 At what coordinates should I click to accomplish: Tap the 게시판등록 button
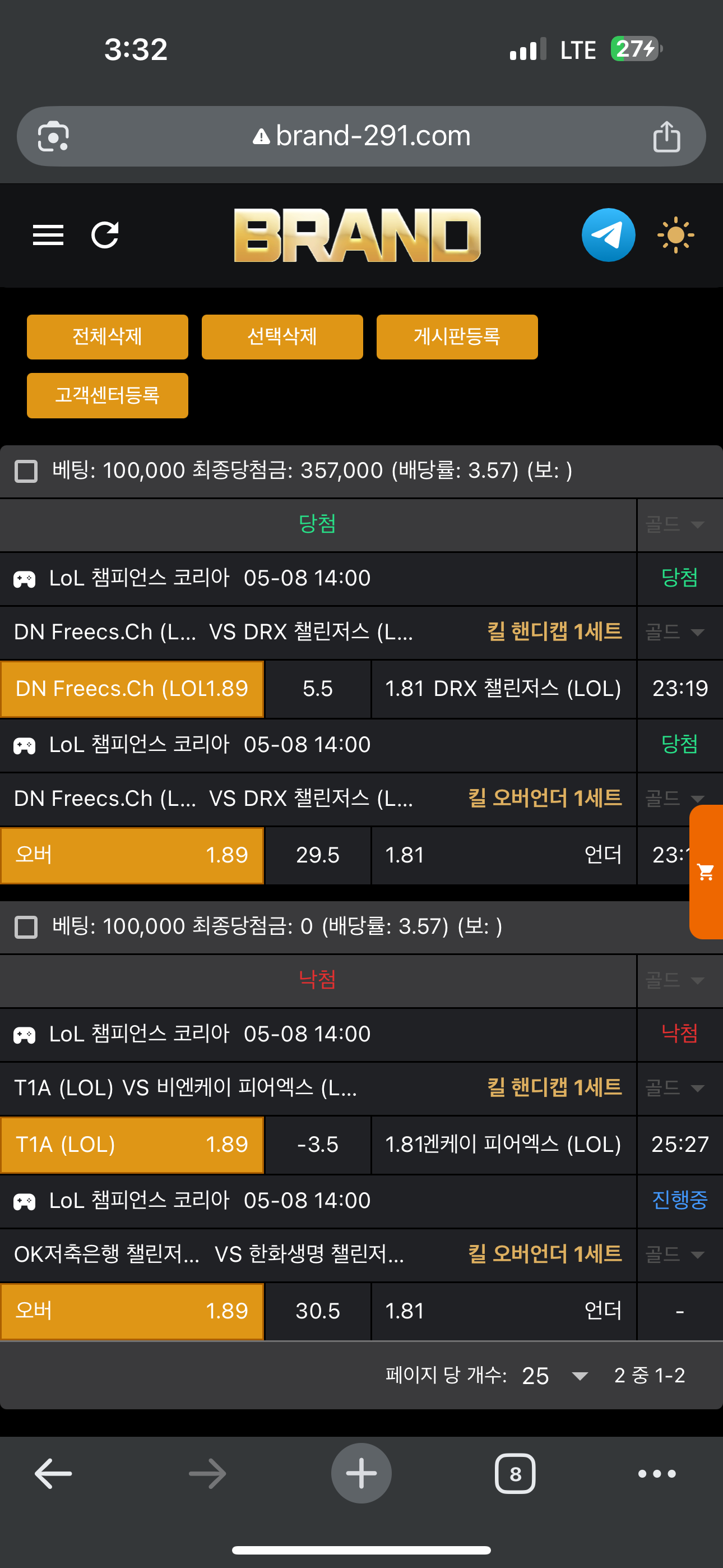tap(456, 336)
